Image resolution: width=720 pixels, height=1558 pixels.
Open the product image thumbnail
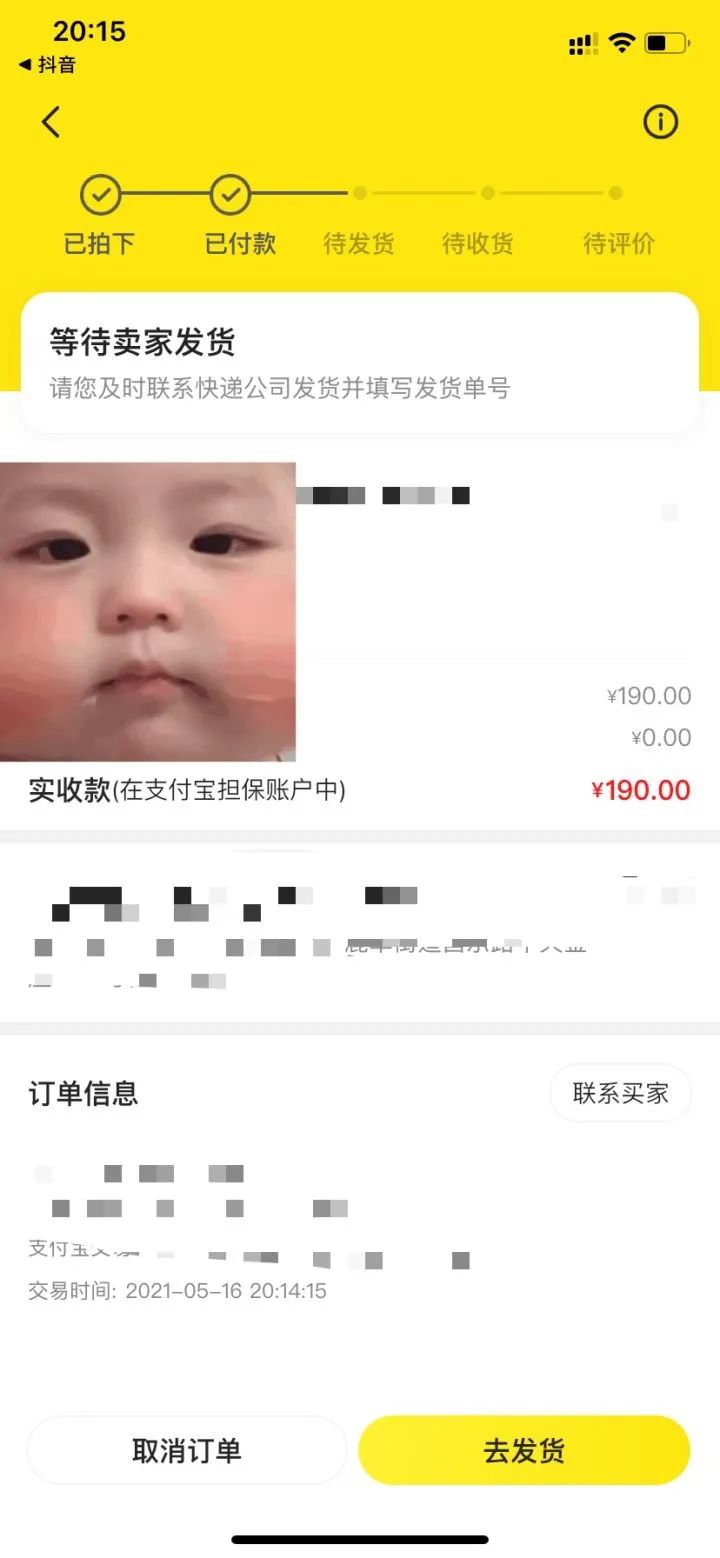[x=148, y=612]
